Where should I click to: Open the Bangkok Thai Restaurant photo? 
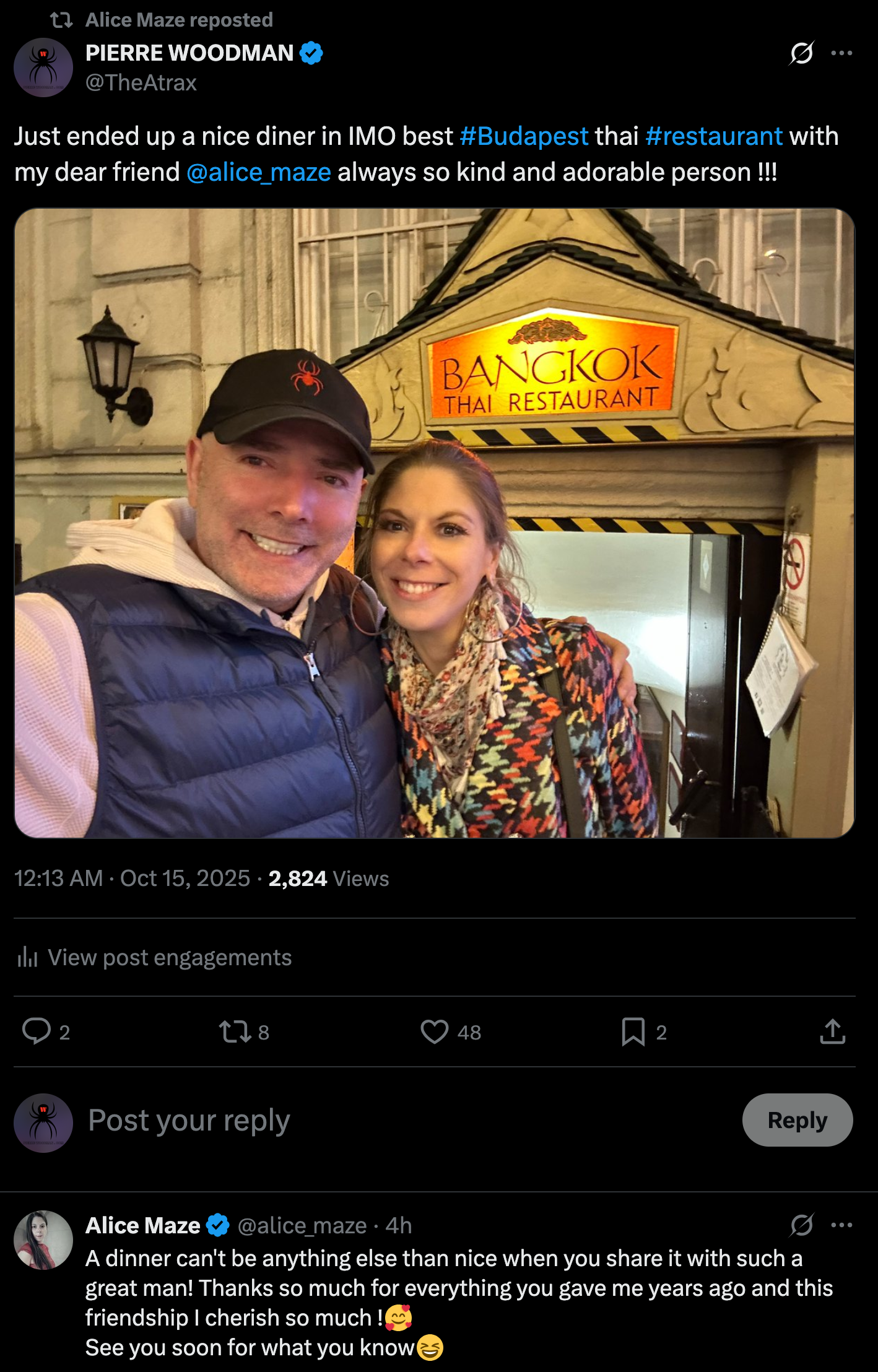[x=434, y=523]
